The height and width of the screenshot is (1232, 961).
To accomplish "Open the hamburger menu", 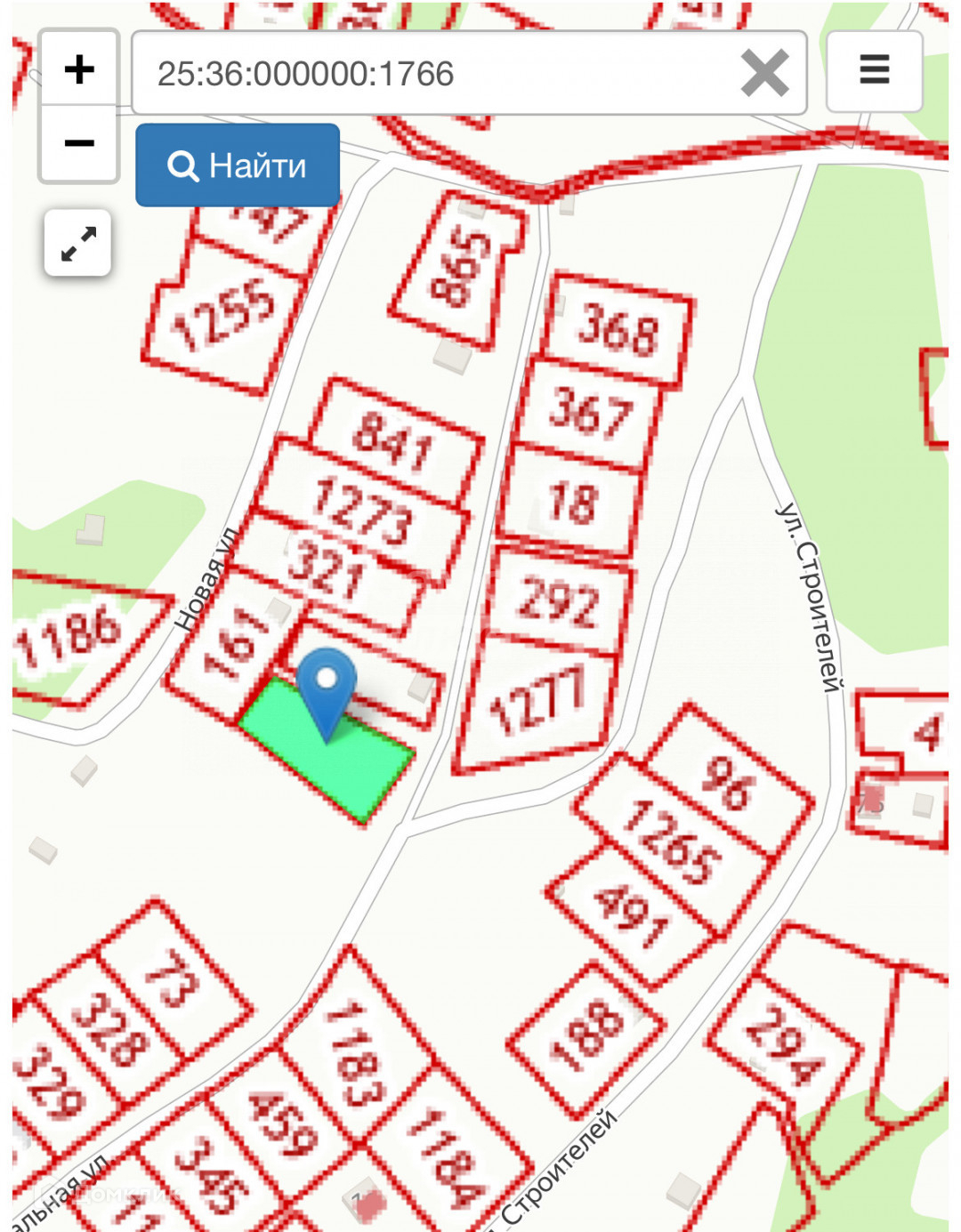I will coord(874,69).
